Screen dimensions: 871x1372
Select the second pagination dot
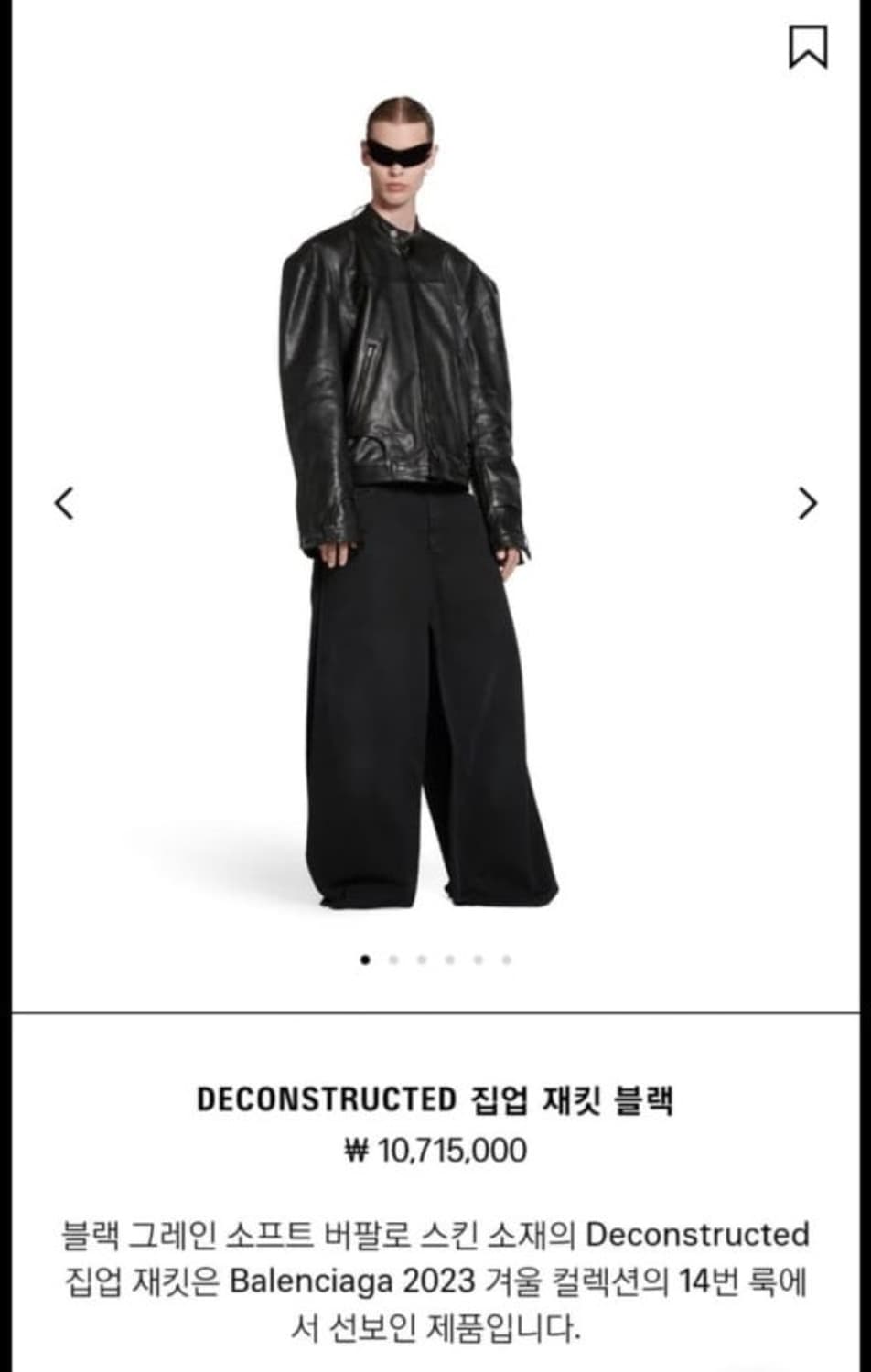pos(395,960)
